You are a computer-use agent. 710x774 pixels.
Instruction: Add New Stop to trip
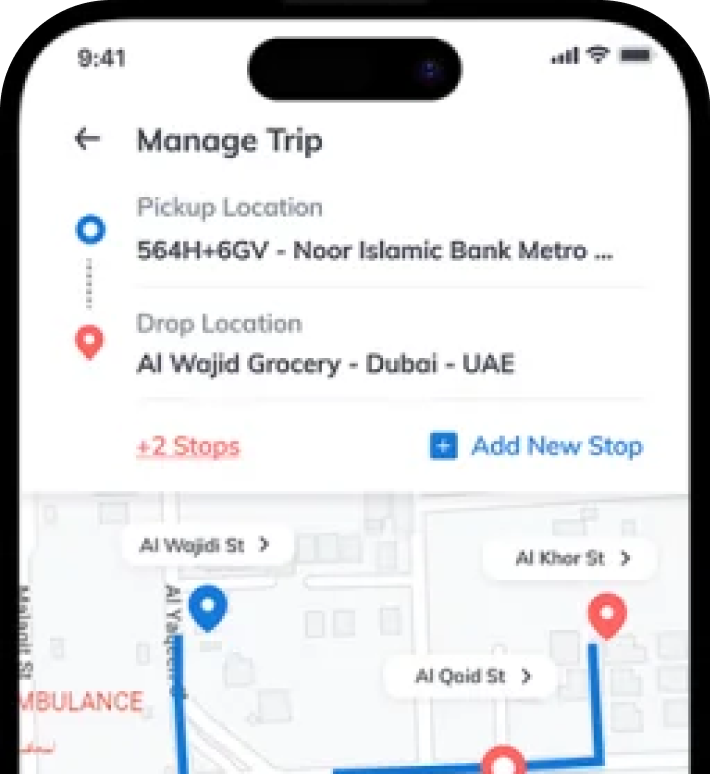coord(536,446)
